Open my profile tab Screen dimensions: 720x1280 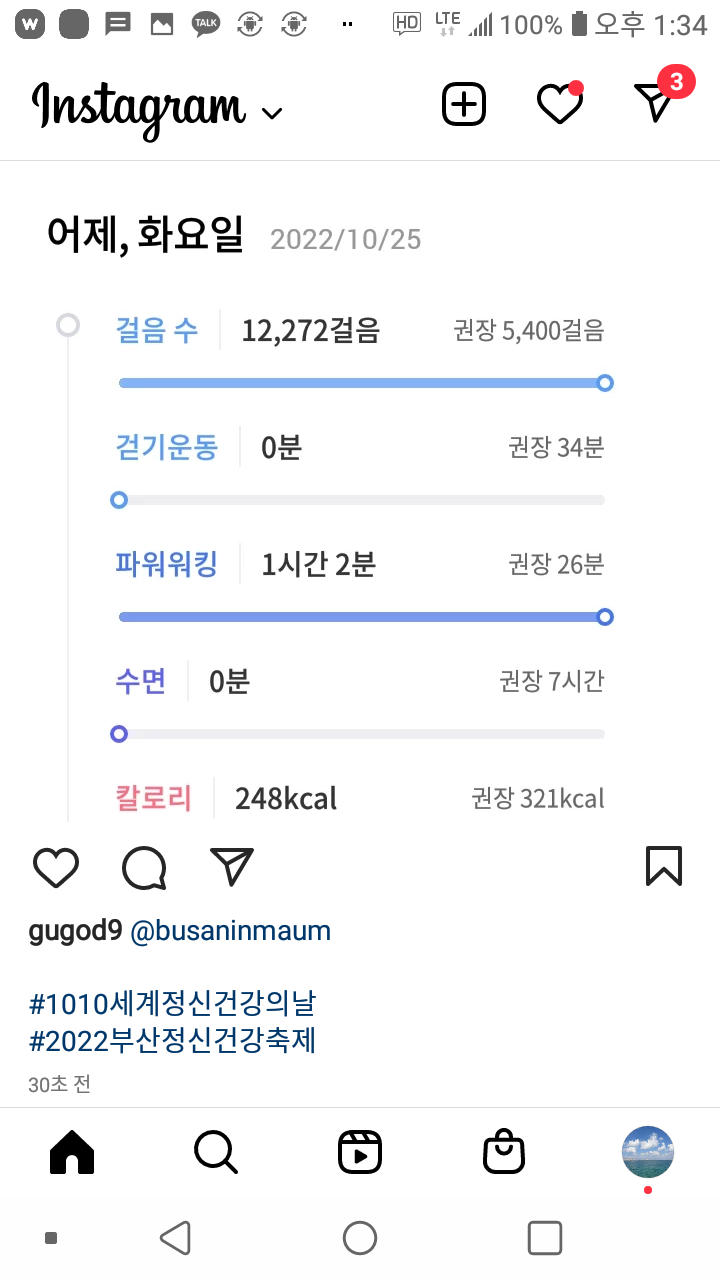tap(648, 1152)
